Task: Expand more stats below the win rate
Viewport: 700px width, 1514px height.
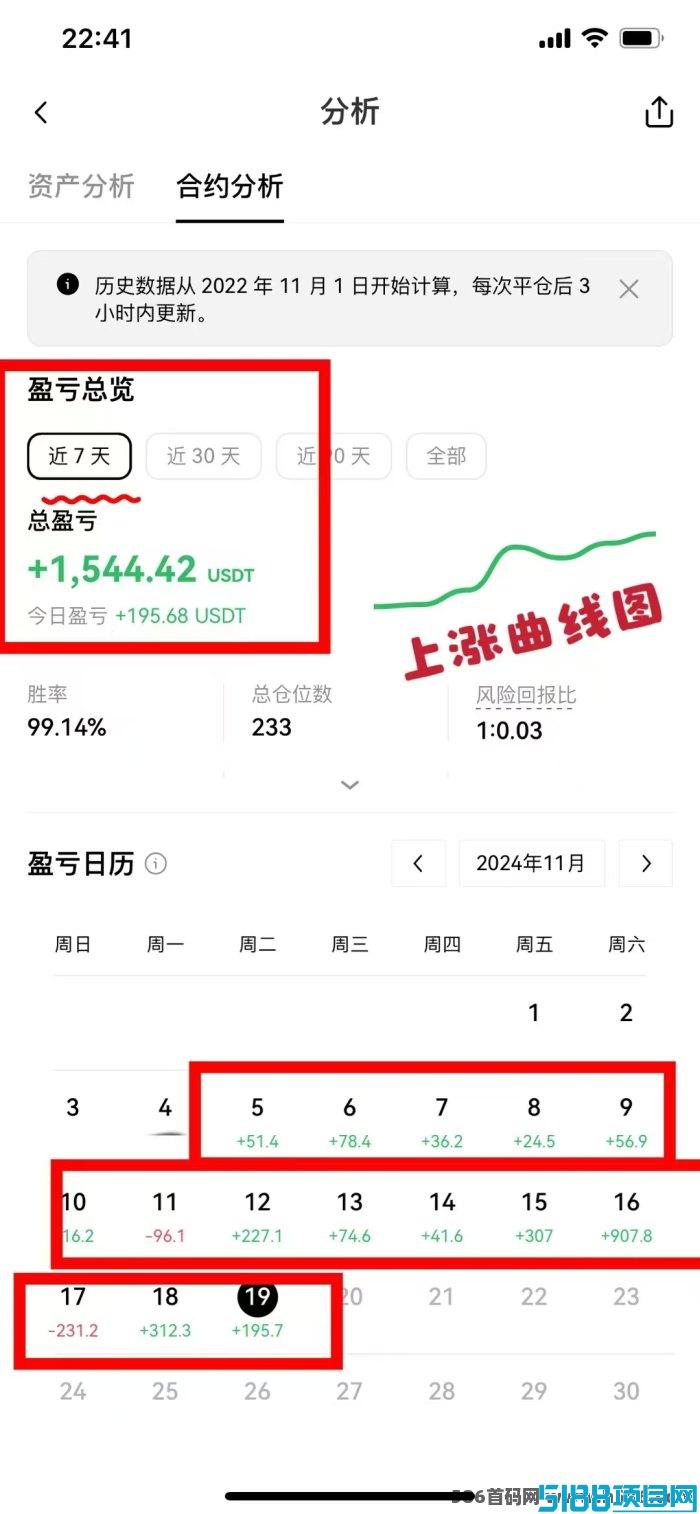Action: tap(349, 785)
